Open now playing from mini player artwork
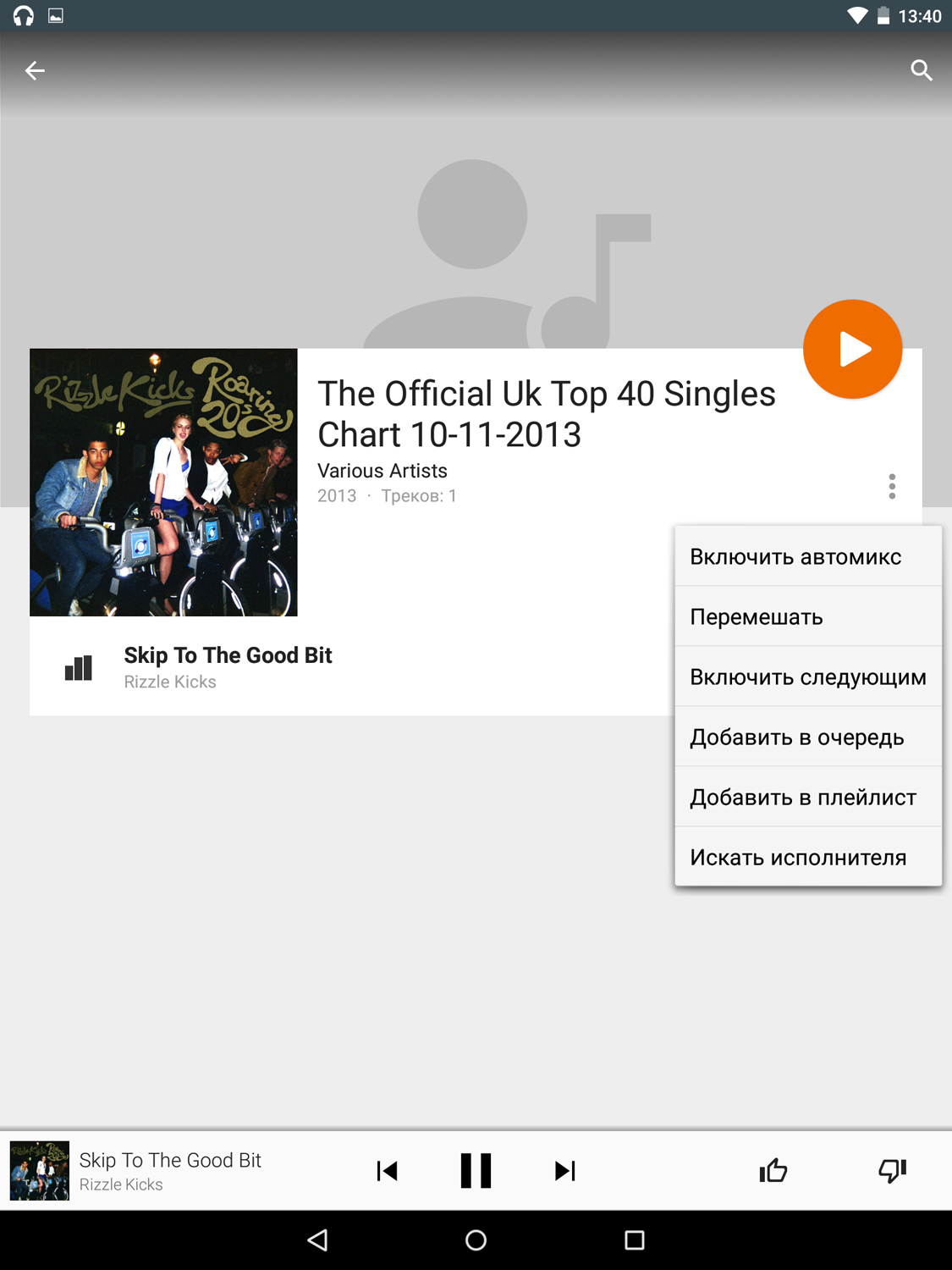This screenshot has height=1270, width=952. 40,1171
